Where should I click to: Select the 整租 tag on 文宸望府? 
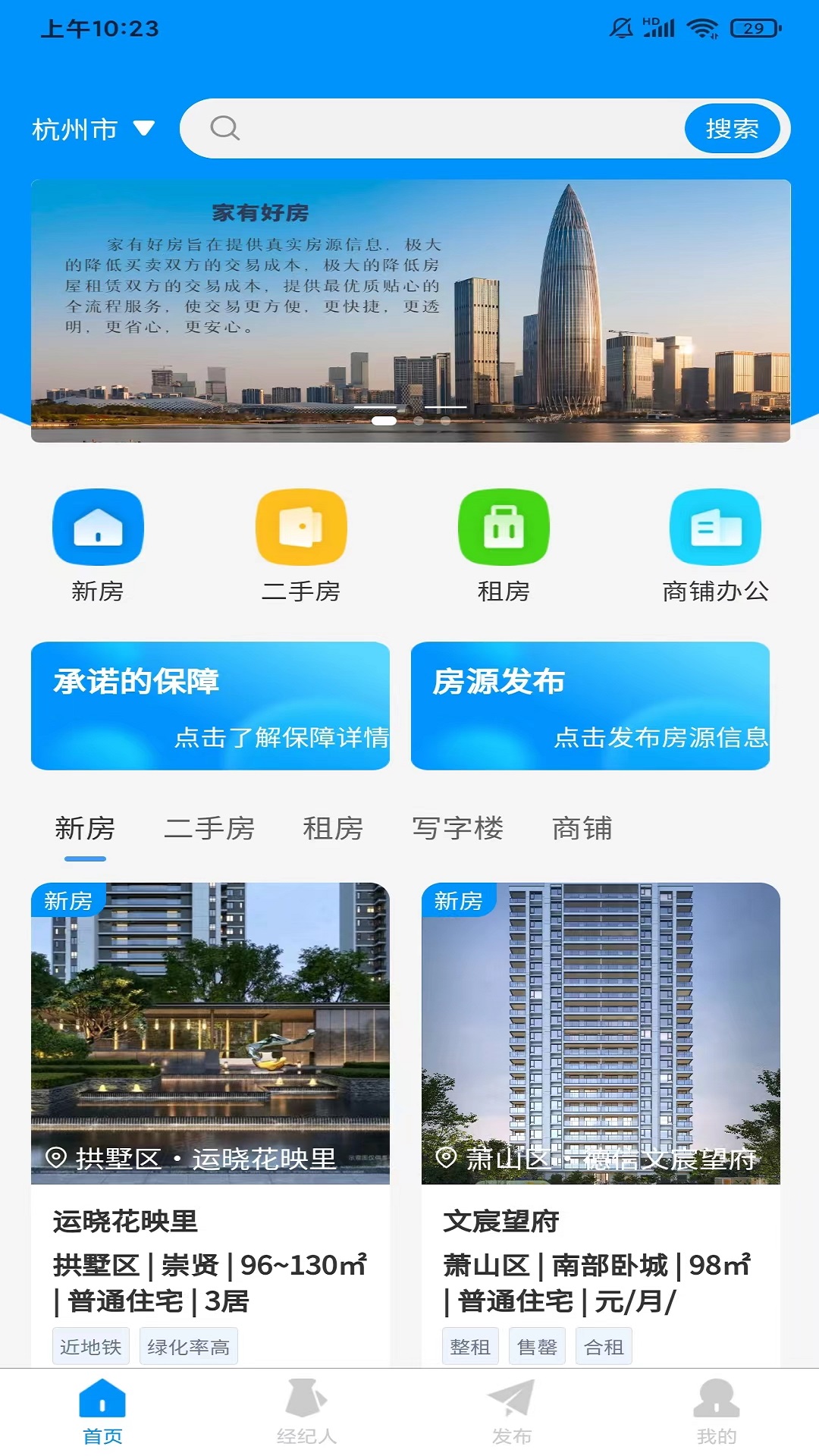pos(469,1345)
